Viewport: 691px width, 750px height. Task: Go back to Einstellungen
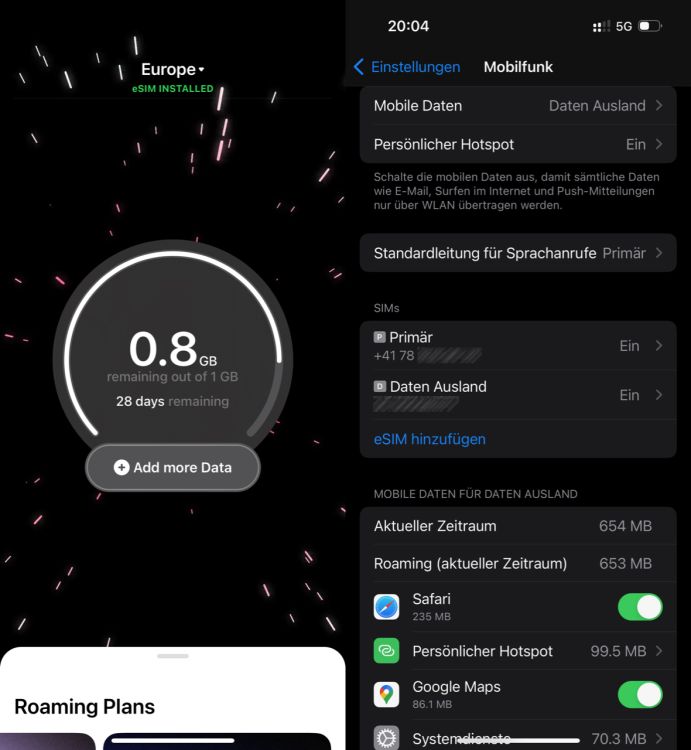tap(407, 67)
